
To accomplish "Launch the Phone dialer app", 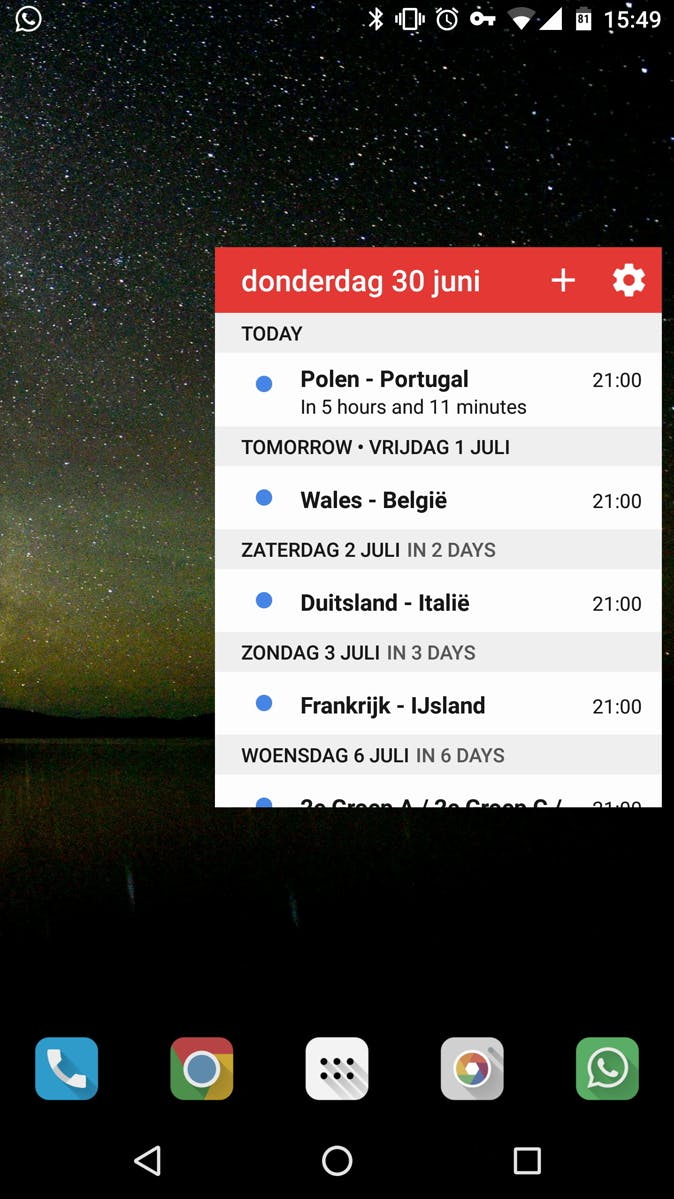I will click(x=67, y=1069).
